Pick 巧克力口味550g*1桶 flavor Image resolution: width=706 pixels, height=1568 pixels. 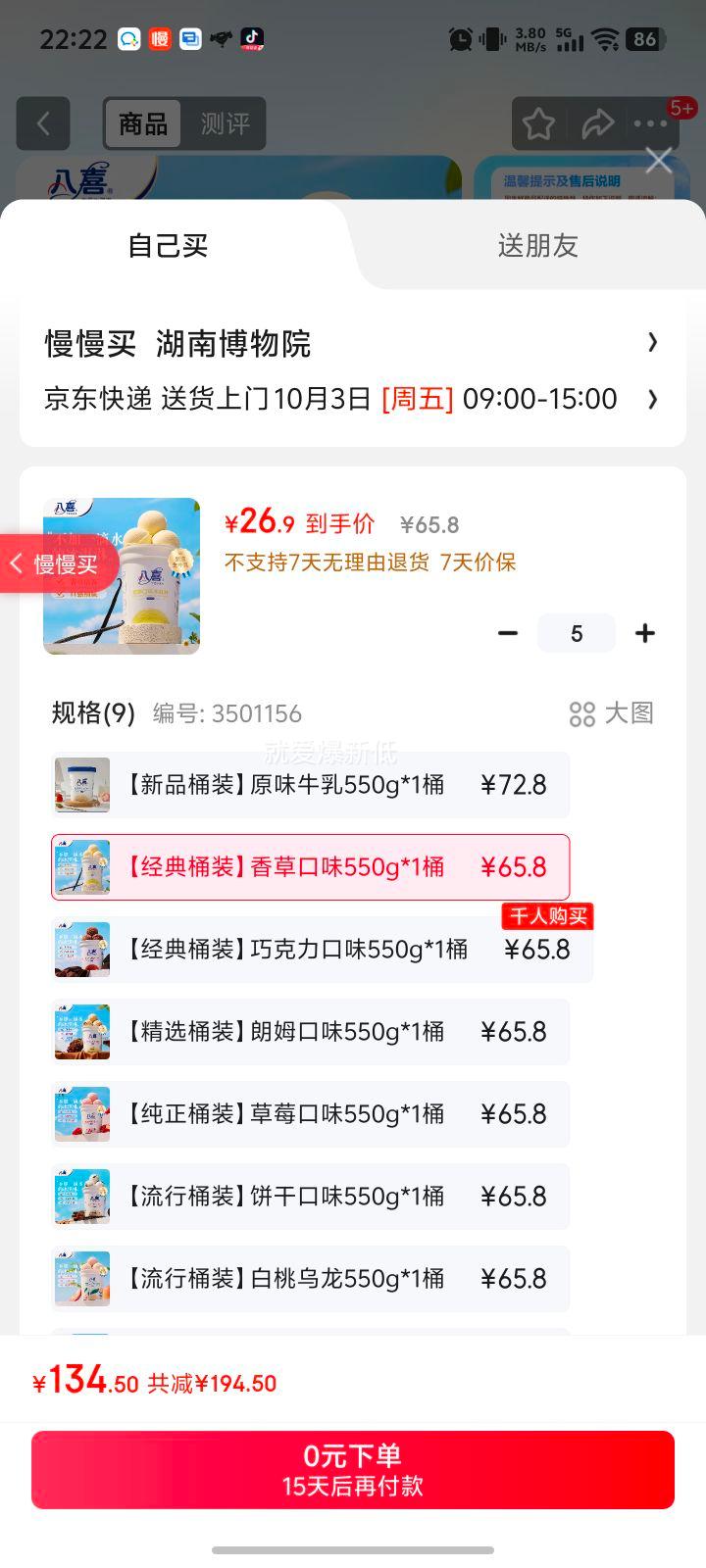point(322,950)
